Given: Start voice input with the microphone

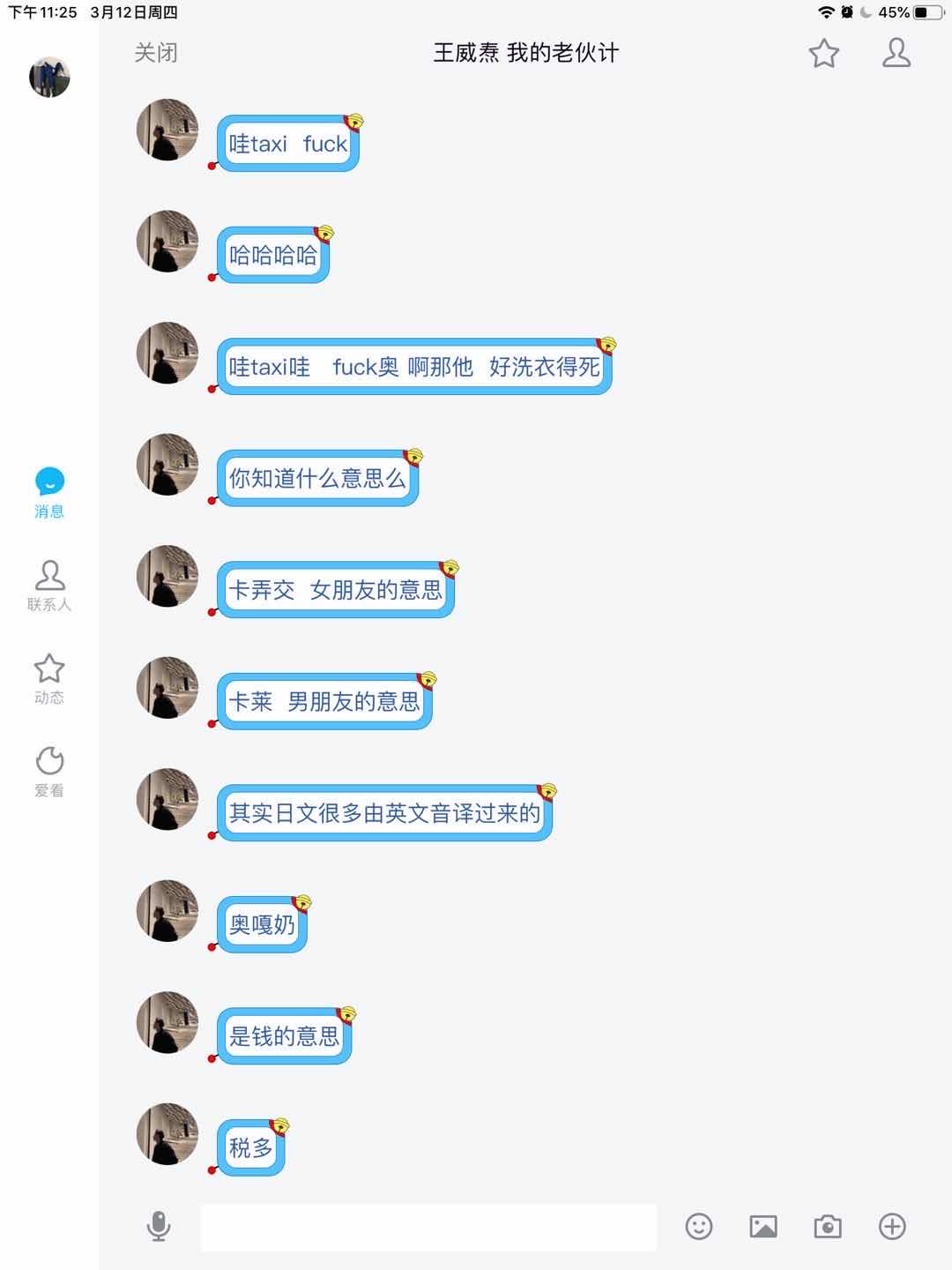Looking at the screenshot, I should point(159,1226).
